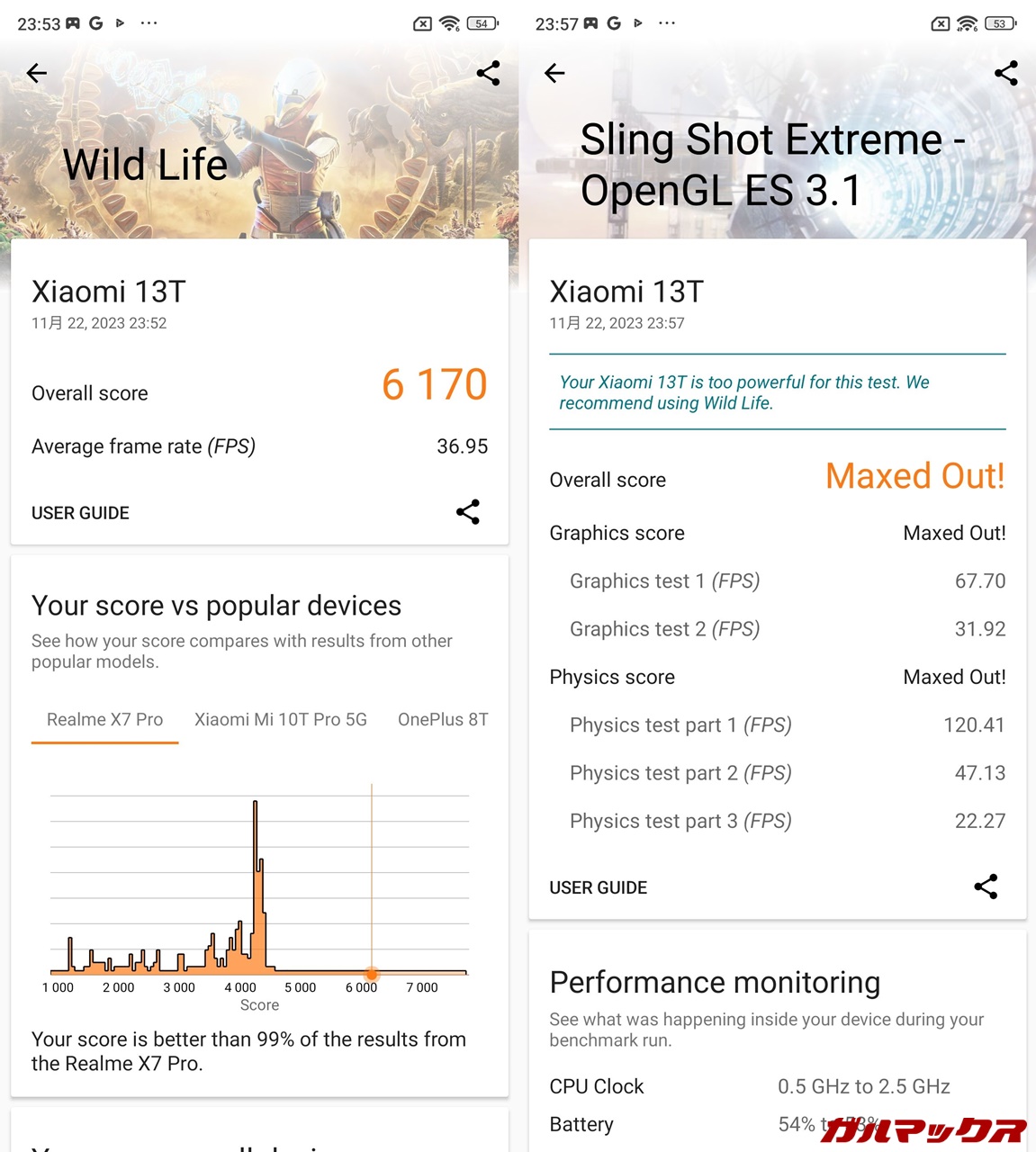Screen dimensions: 1036x1152
Task: Share the 6 170 score card
Action: (x=467, y=512)
